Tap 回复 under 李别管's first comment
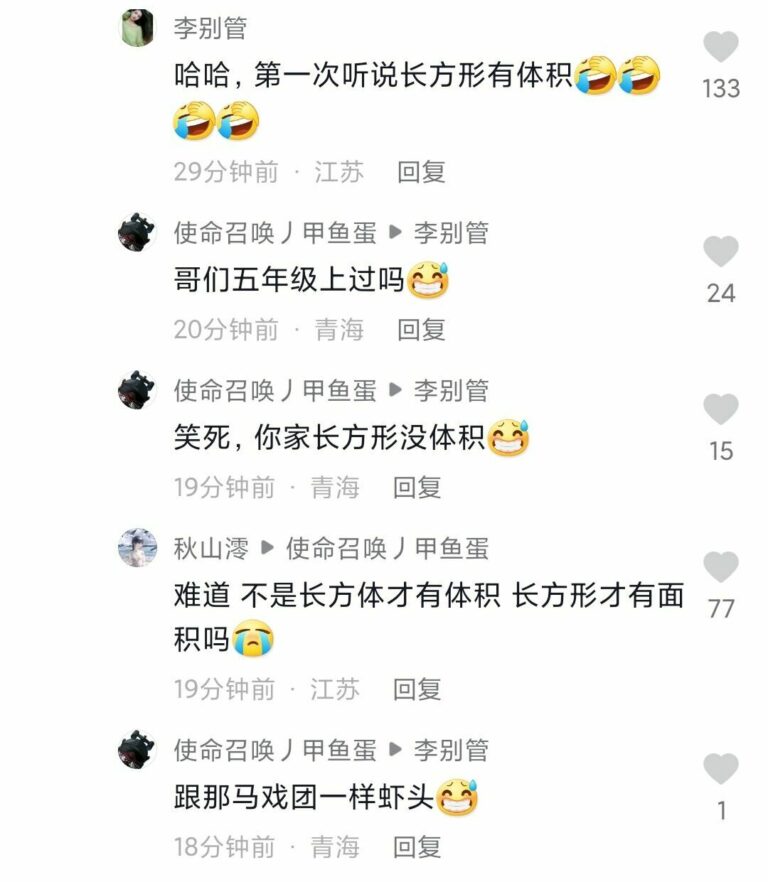Image resolution: width=768 pixels, height=882 pixels. [421, 171]
